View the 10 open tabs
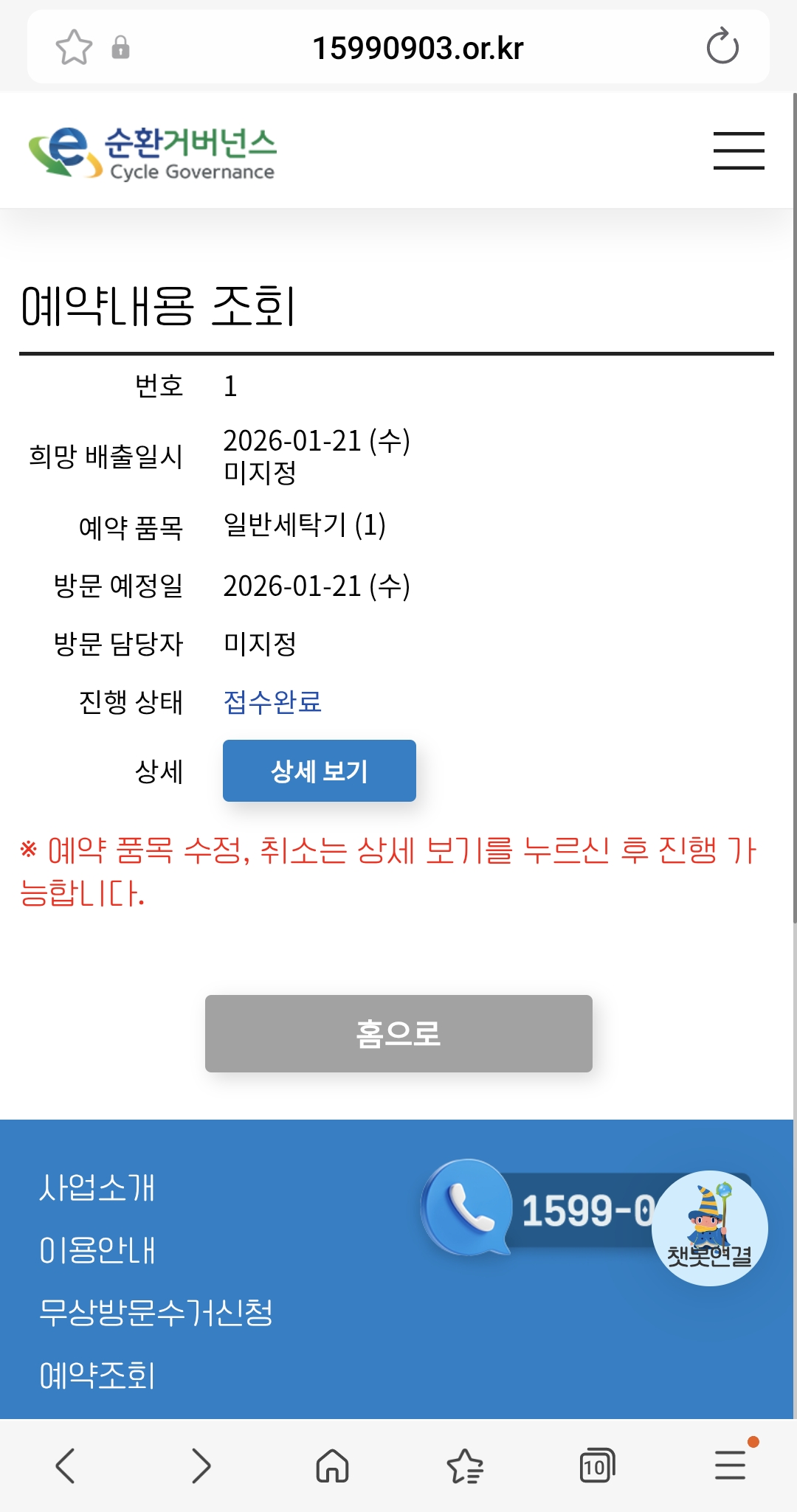The width and height of the screenshot is (797, 1512). (x=597, y=1465)
